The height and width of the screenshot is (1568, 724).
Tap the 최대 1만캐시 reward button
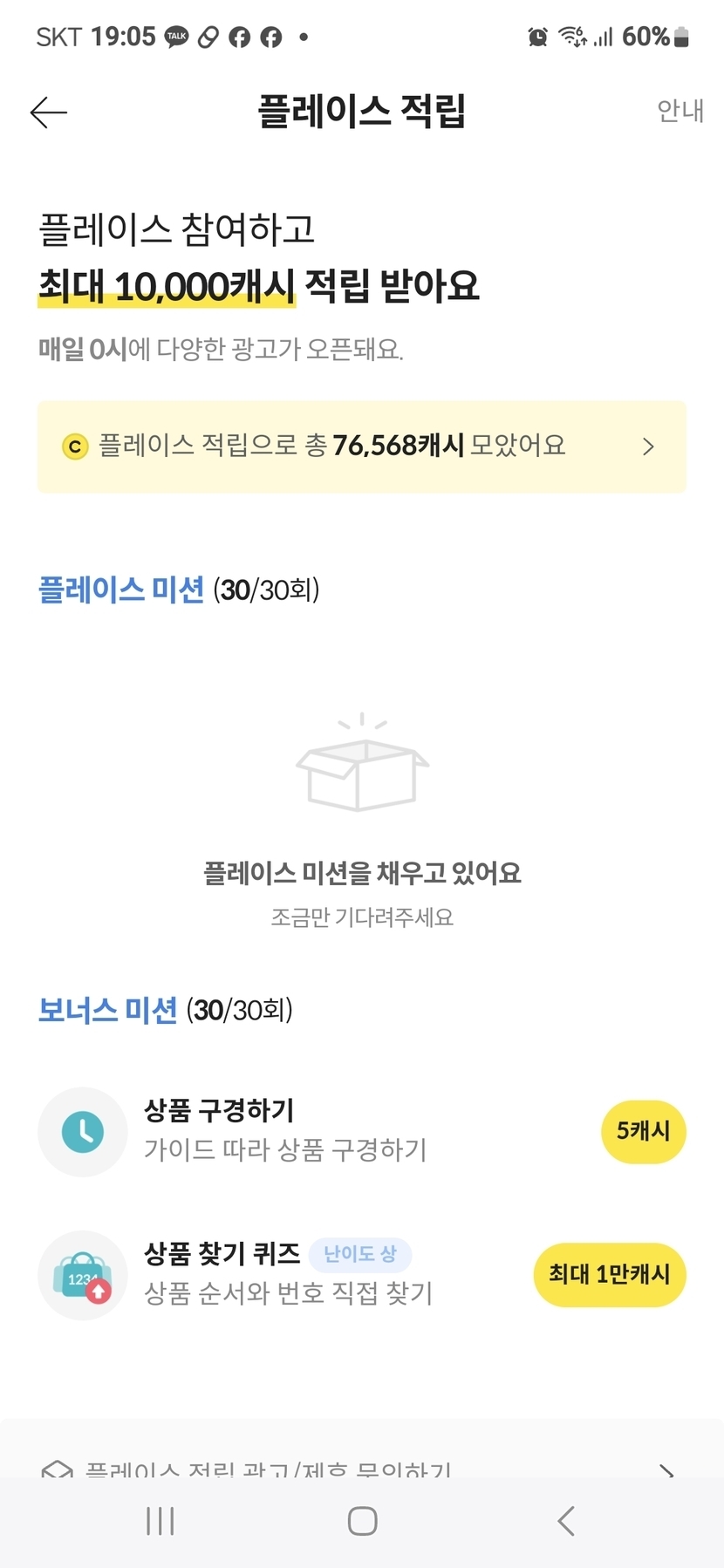click(609, 1274)
